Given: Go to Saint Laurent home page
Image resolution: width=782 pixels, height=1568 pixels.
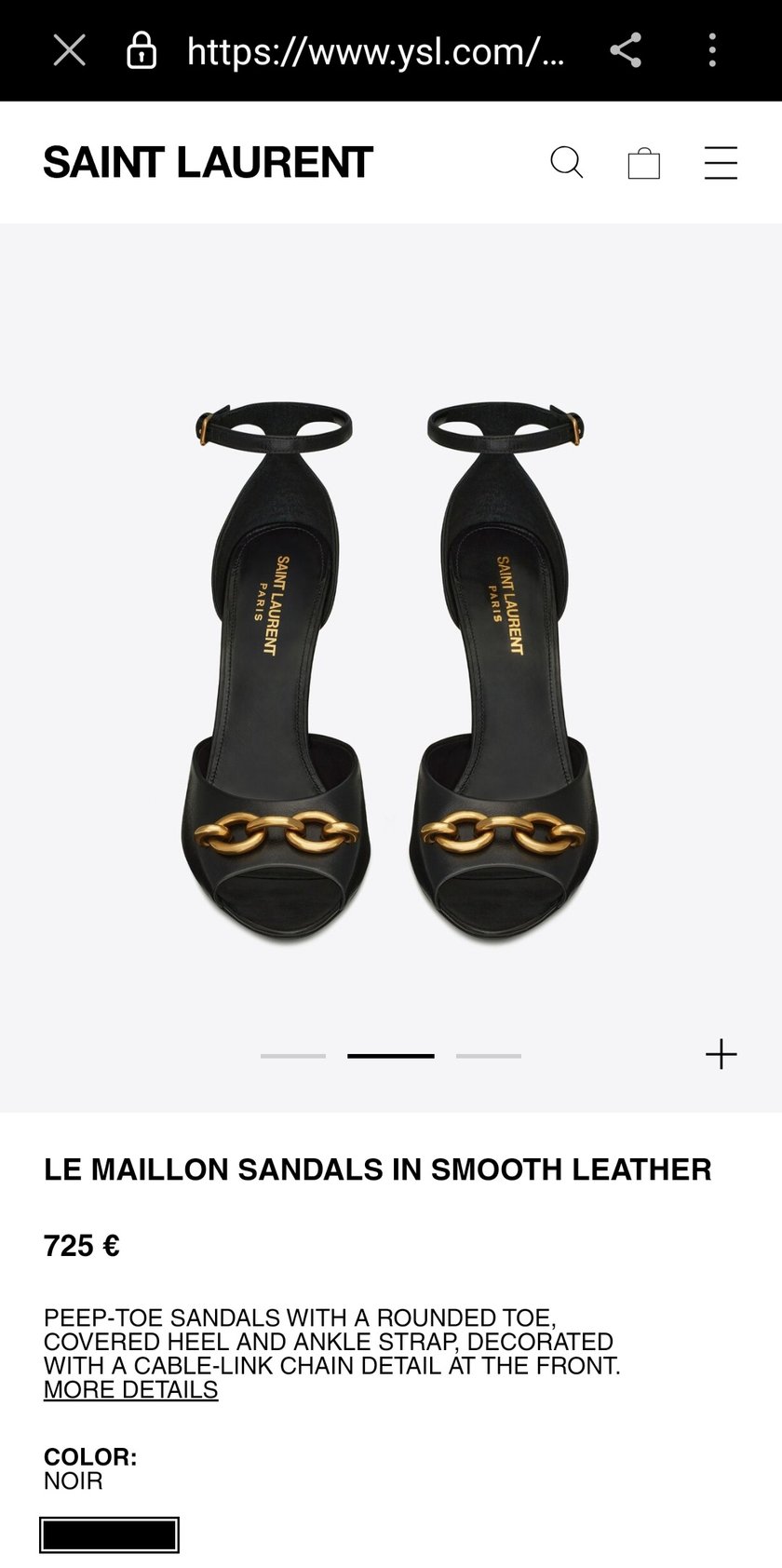Looking at the screenshot, I should (208, 163).
